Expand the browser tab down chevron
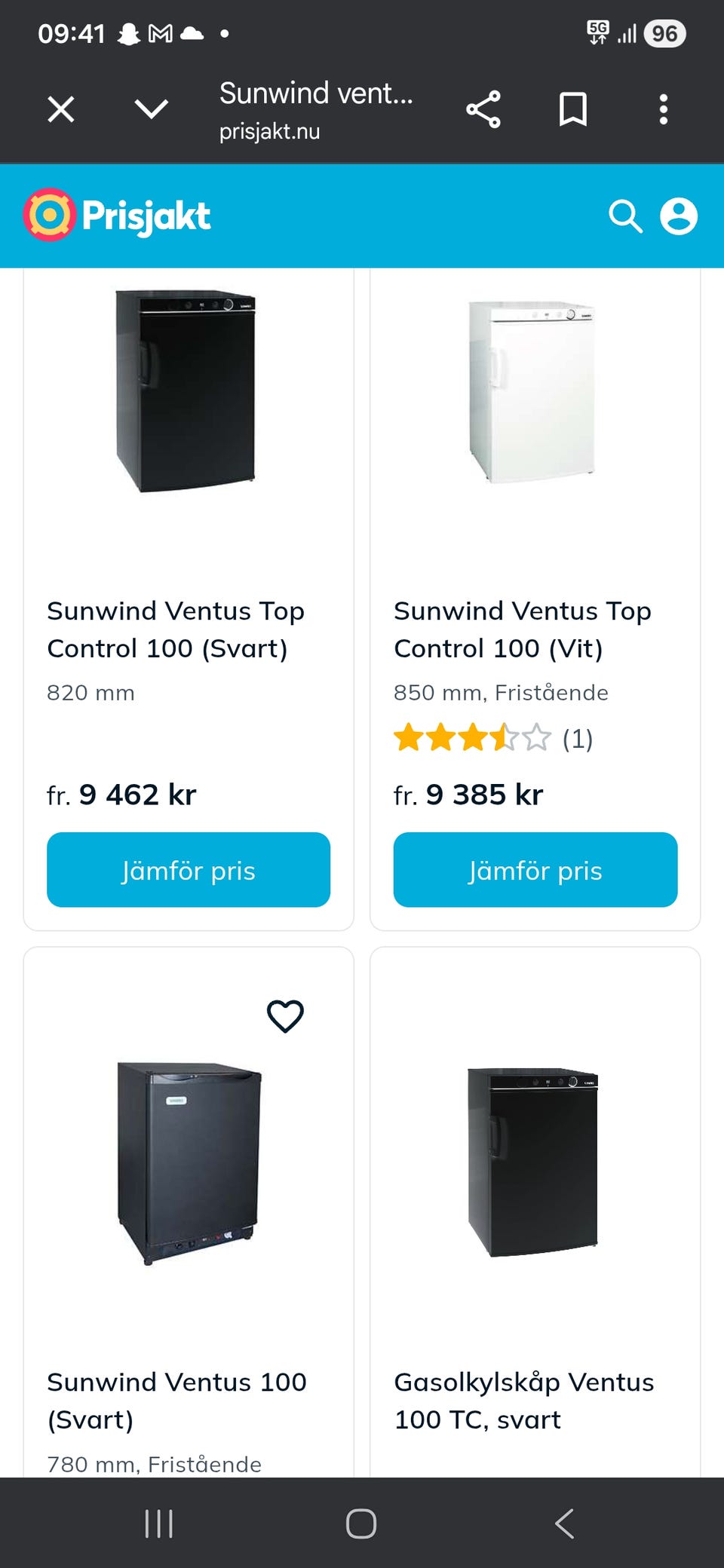The height and width of the screenshot is (1568, 724). pyautogui.click(x=152, y=109)
